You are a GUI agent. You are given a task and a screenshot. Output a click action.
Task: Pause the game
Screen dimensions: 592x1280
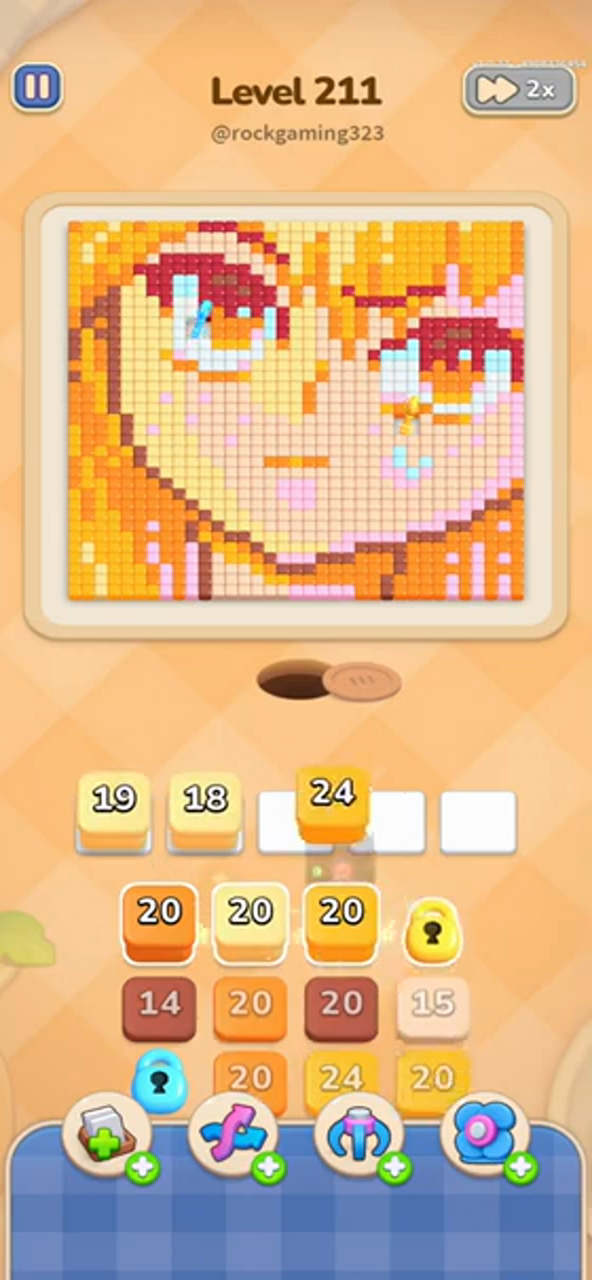pyautogui.click(x=37, y=88)
